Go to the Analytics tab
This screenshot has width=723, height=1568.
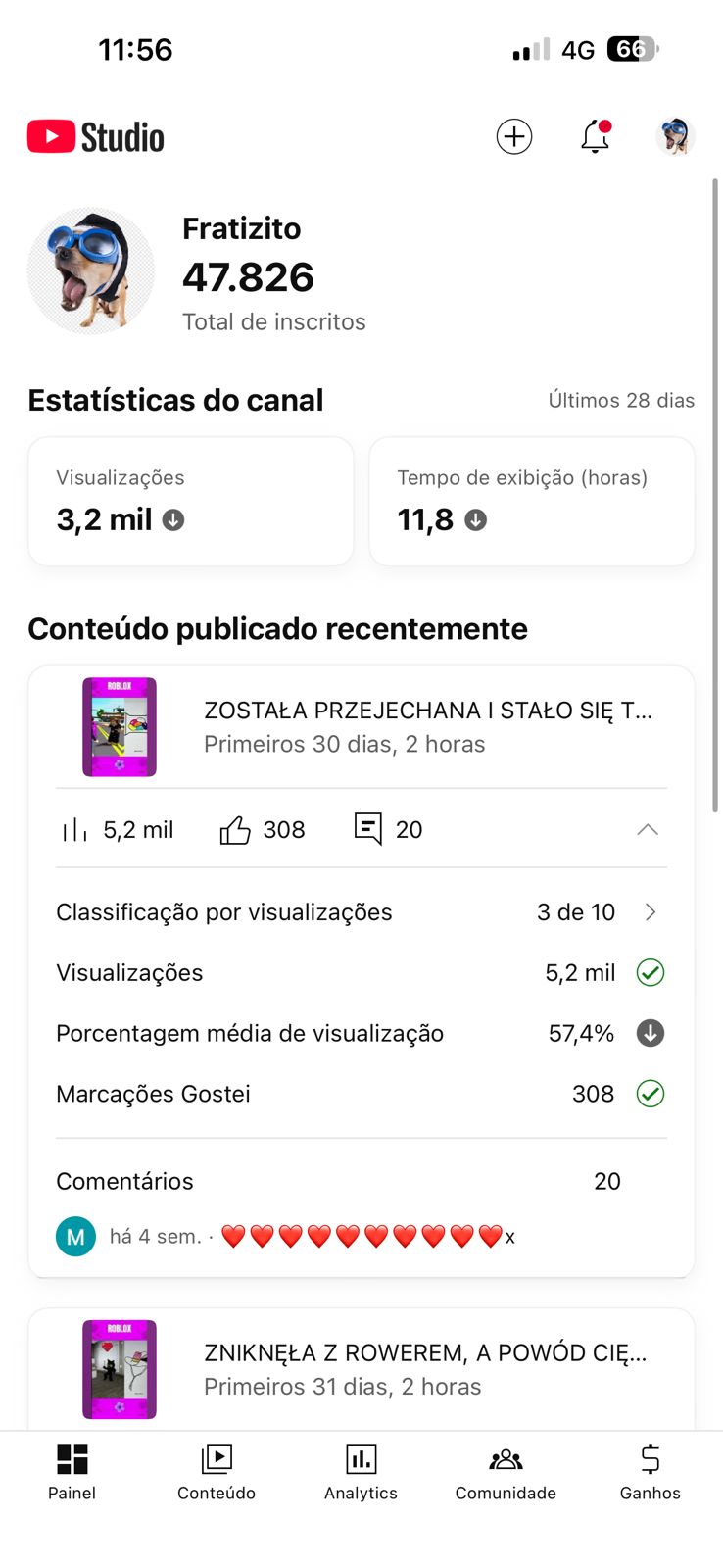[361, 1471]
